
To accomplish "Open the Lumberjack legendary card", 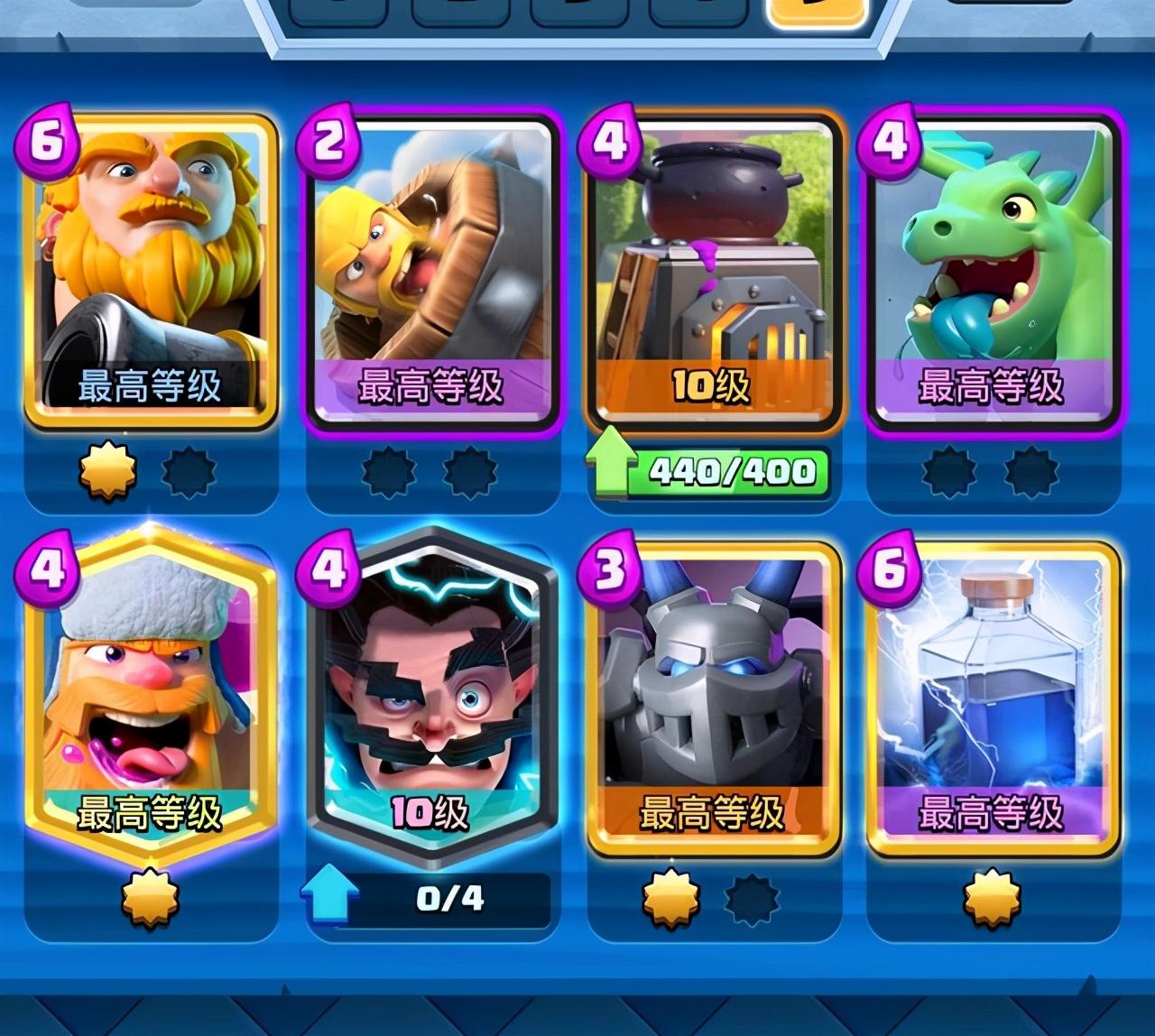I will click(x=150, y=695).
